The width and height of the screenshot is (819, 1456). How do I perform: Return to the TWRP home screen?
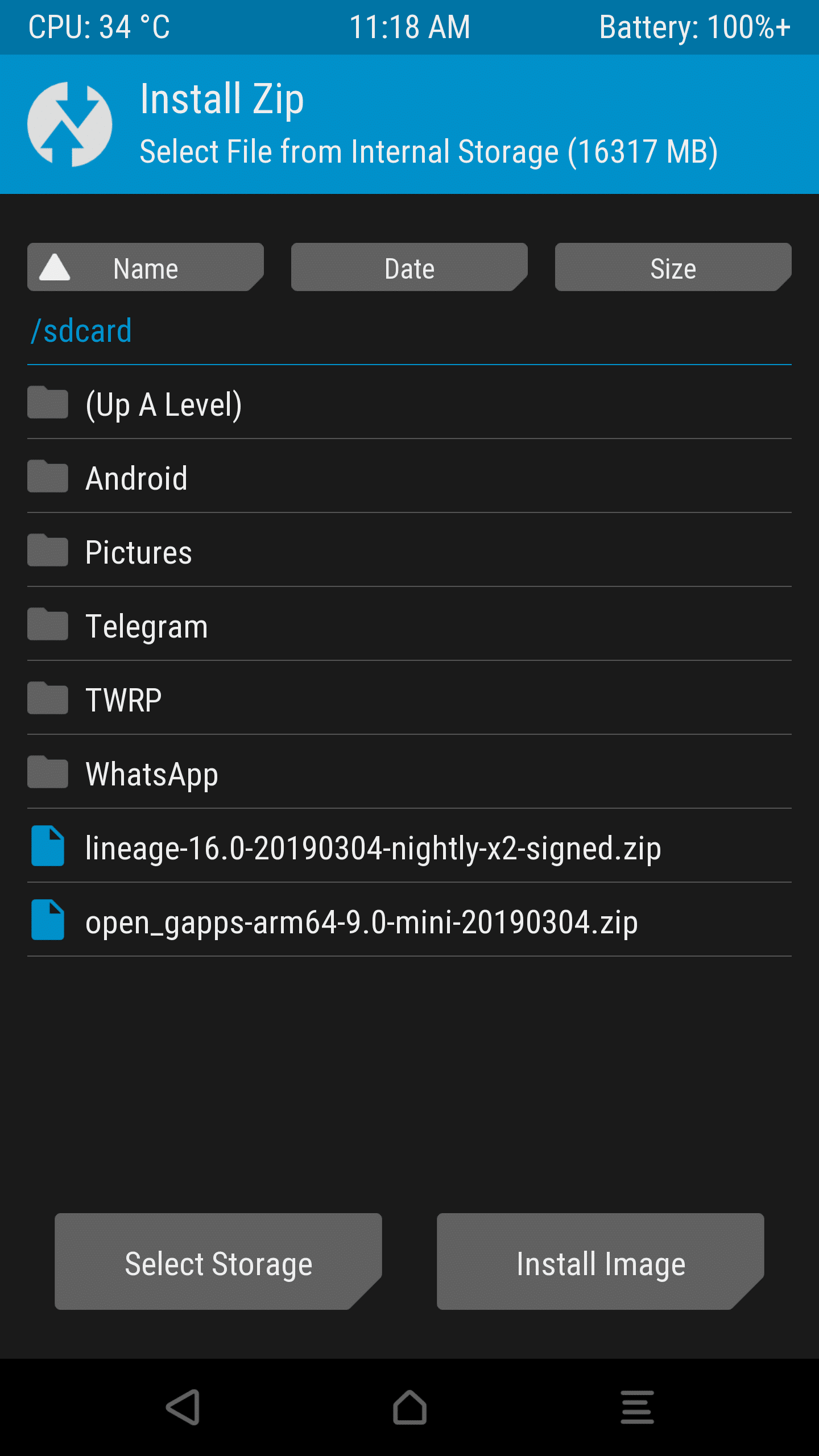pos(409,1407)
